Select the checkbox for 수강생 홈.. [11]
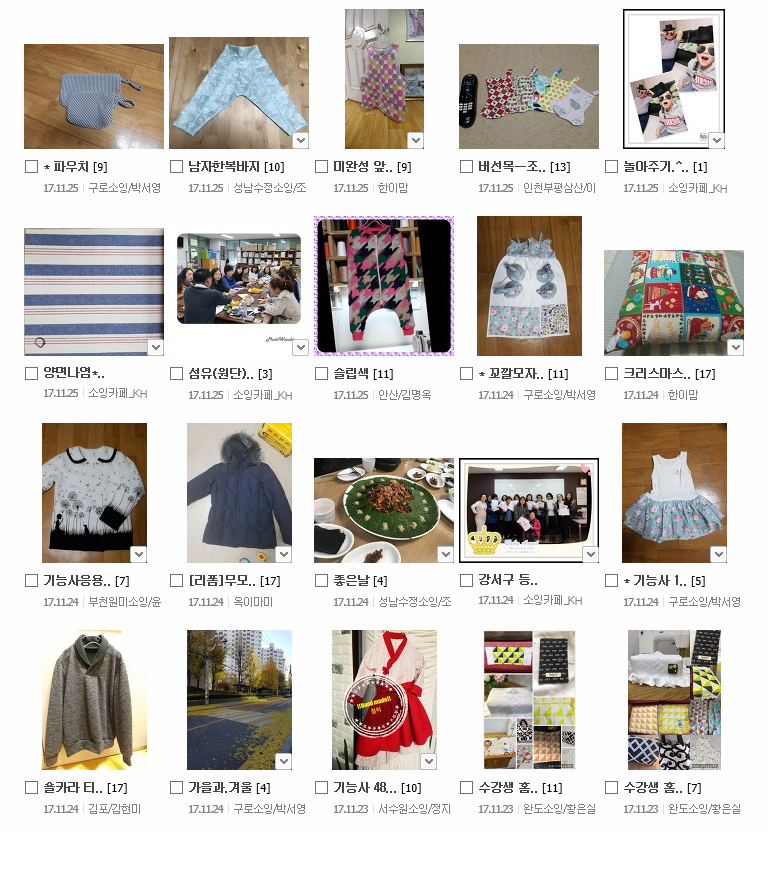The image size is (768, 891). click(x=466, y=788)
